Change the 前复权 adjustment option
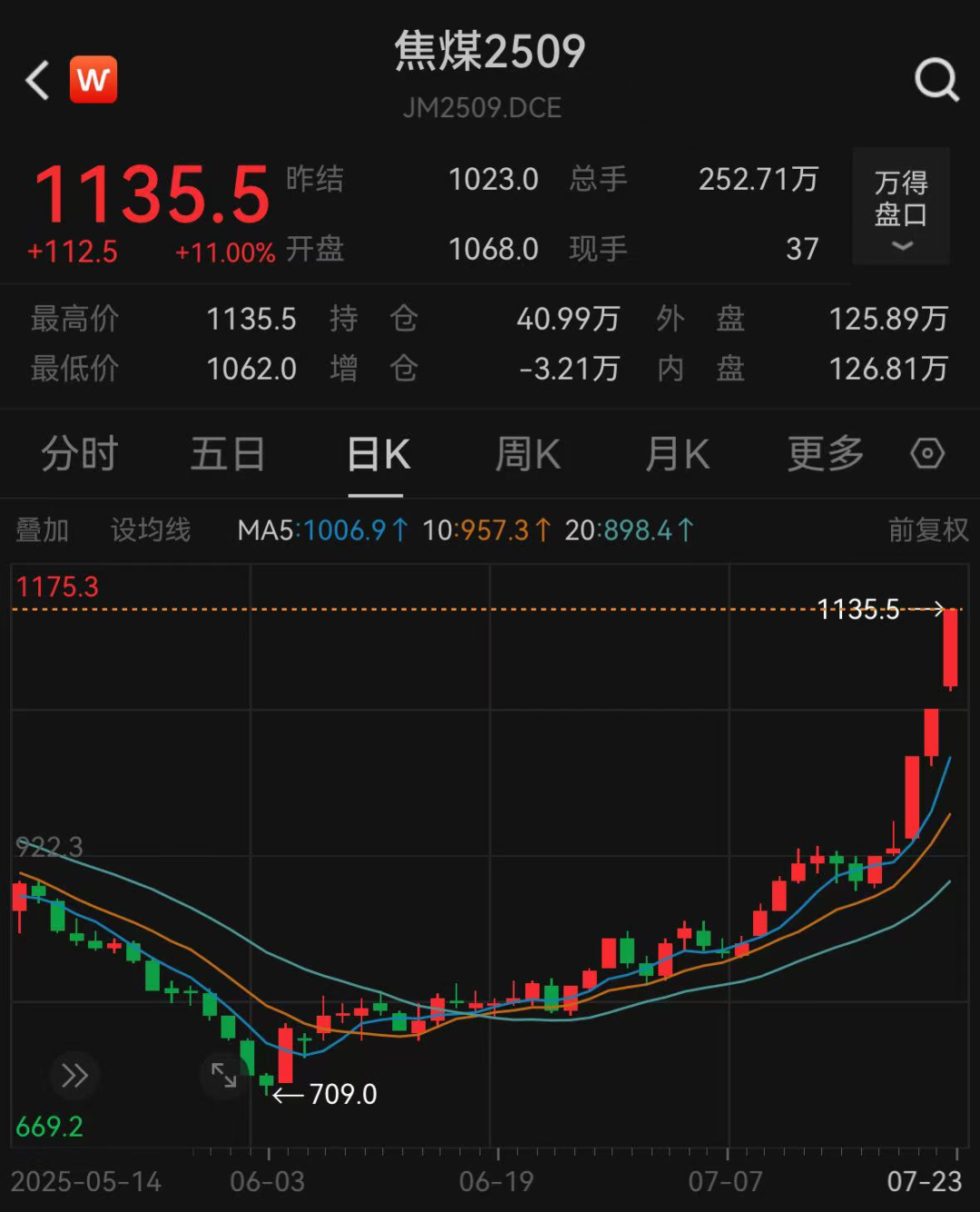This screenshot has width=980, height=1212. pyautogui.click(x=927, y=530)
